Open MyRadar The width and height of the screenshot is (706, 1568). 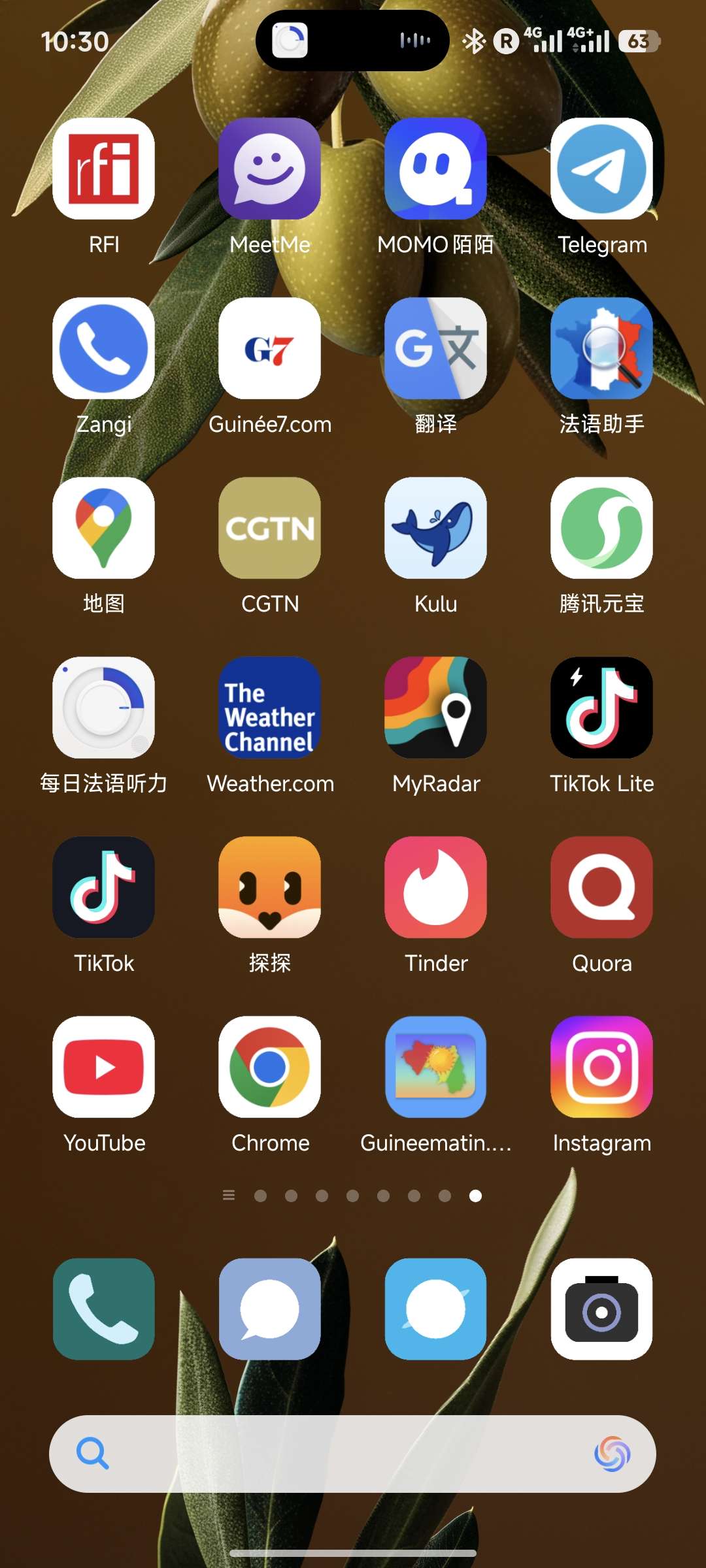click(x=435, y=708)
